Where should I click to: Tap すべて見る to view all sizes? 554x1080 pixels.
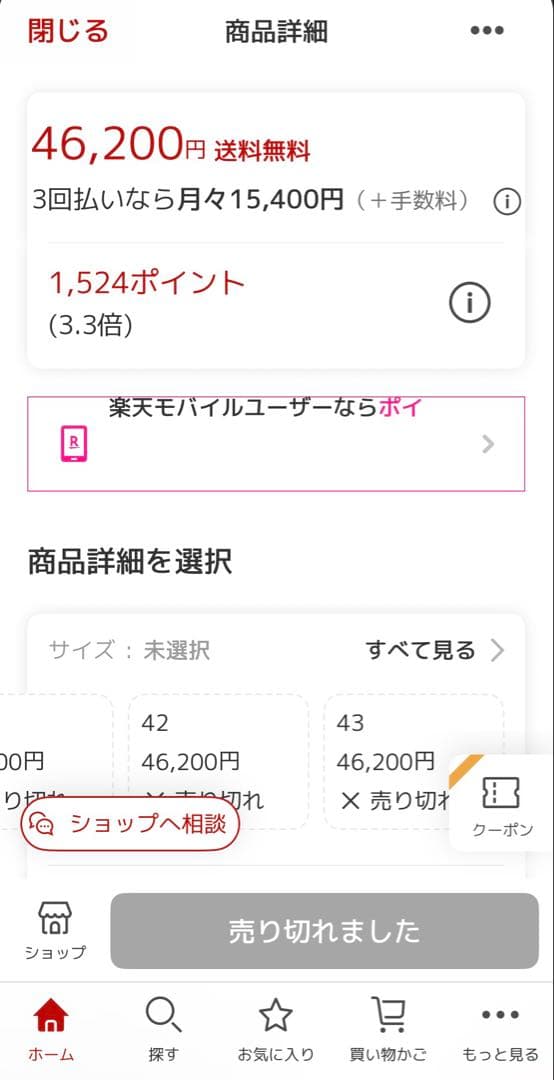[435, 650]
